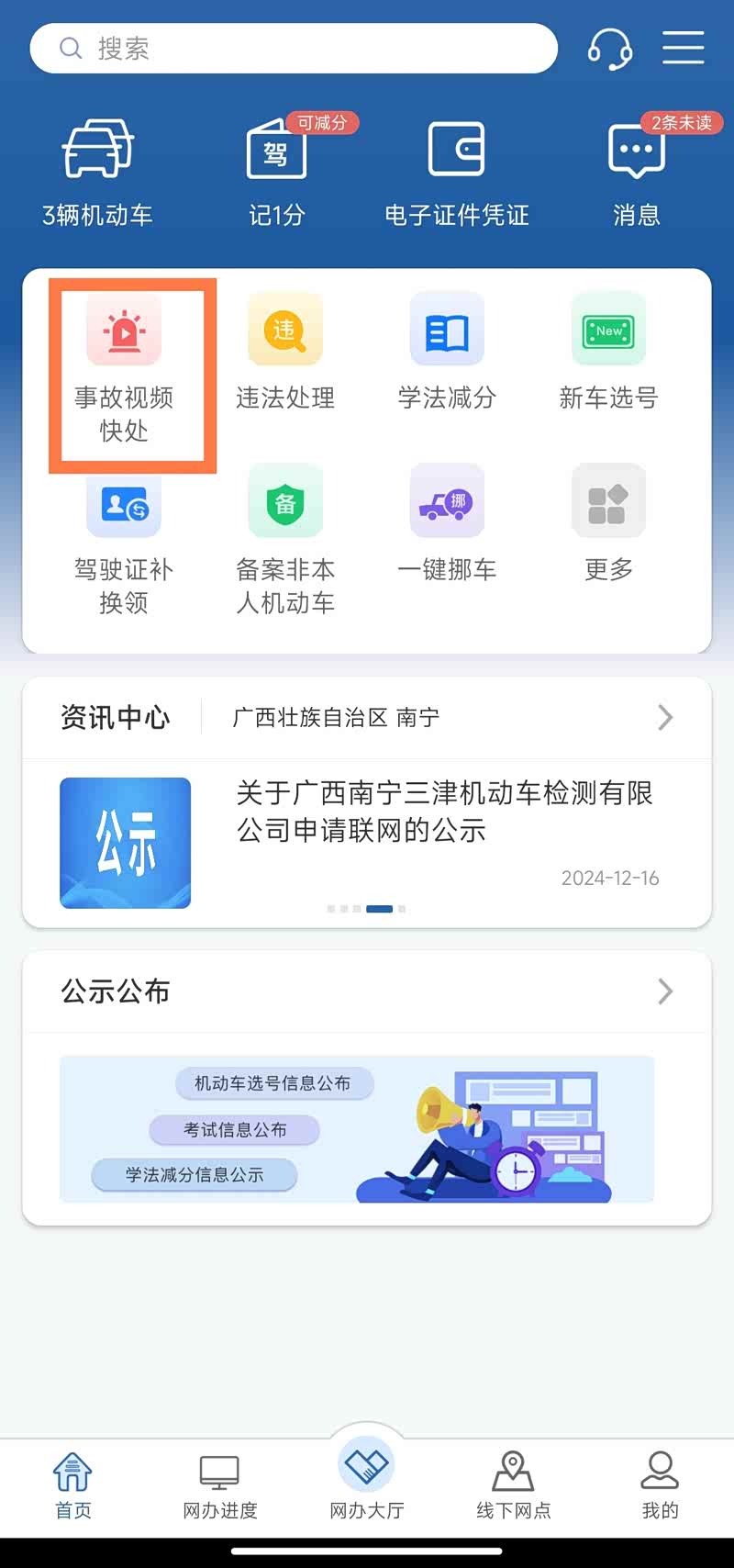This screenshot has height=1568, width=734.
Task: Switch to 网办进度 tab
Action: (x=220, y=1487)
